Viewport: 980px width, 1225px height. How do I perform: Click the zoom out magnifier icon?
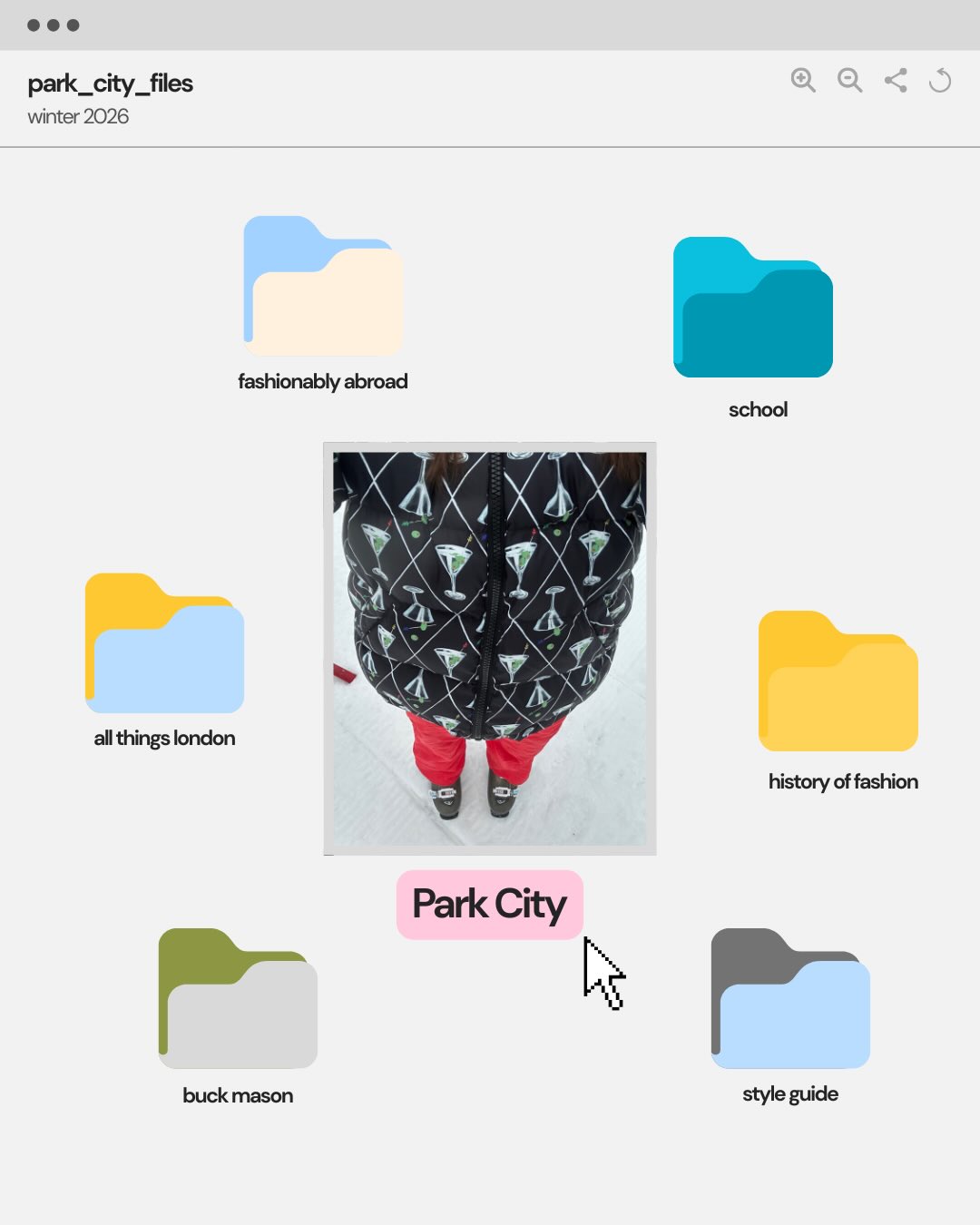coord(849,81)
